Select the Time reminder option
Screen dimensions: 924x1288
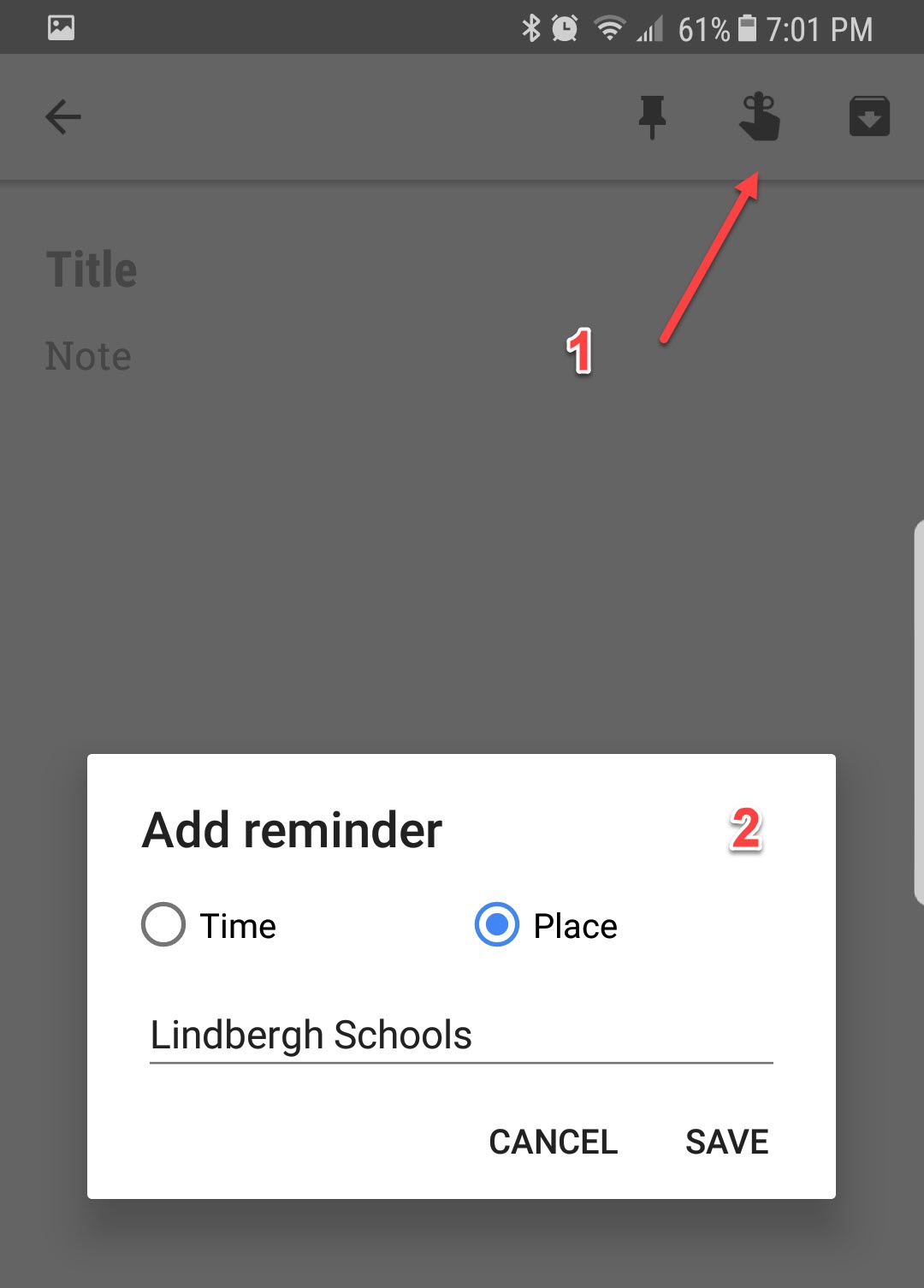coord(163,925)
